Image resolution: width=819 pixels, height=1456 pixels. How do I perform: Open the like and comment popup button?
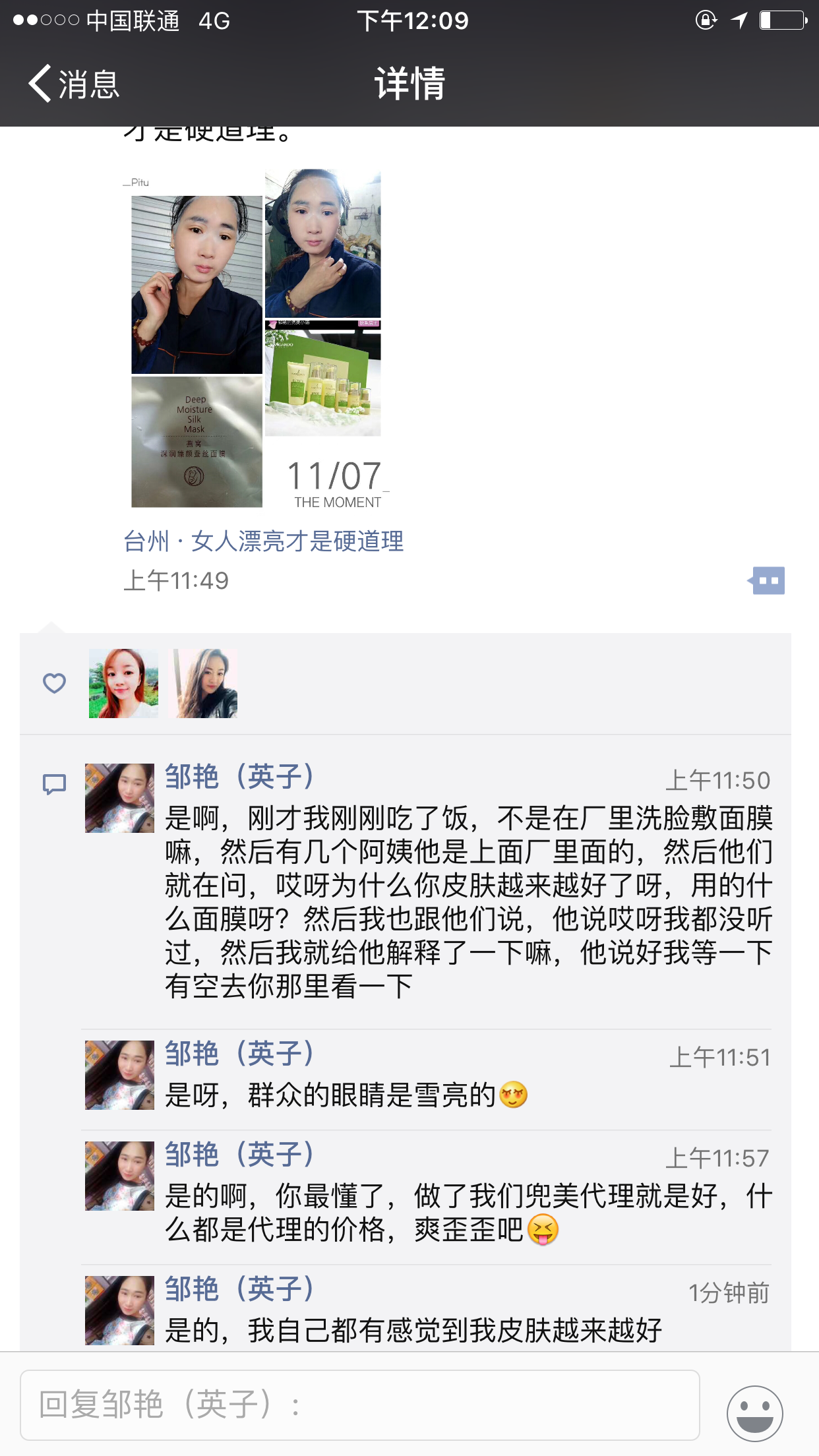(767, 581)
